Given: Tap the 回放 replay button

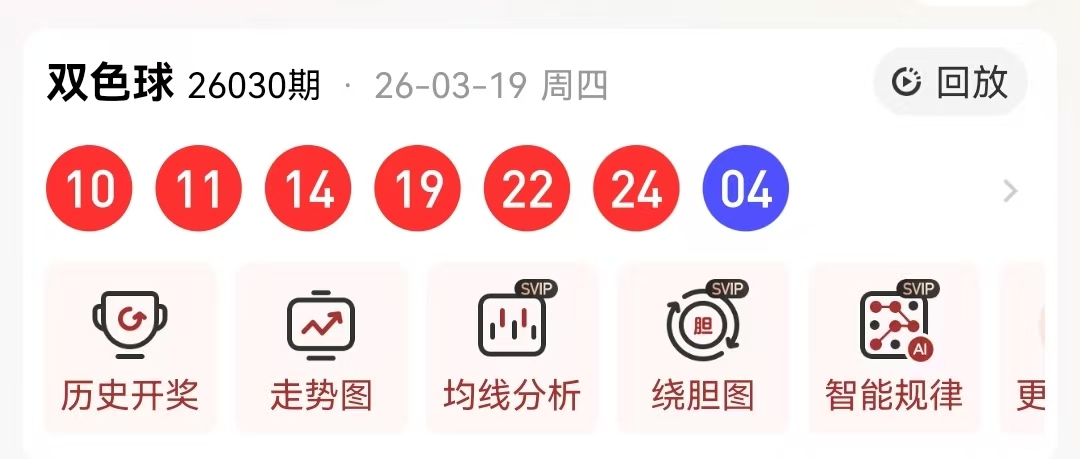Looking at the screenshot, I should pos(950,82).
